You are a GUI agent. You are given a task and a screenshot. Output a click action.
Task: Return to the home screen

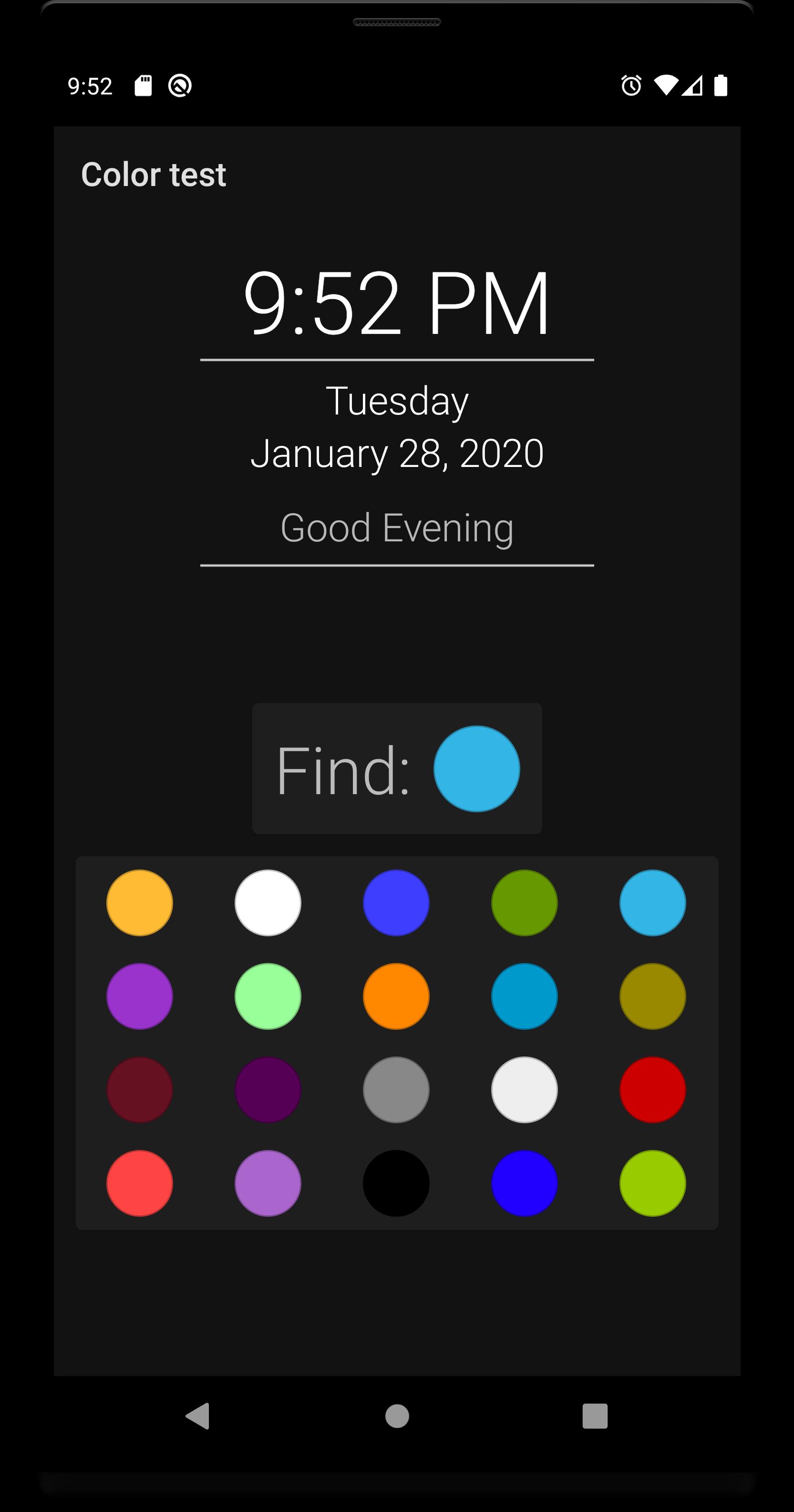coord(397,1416)
